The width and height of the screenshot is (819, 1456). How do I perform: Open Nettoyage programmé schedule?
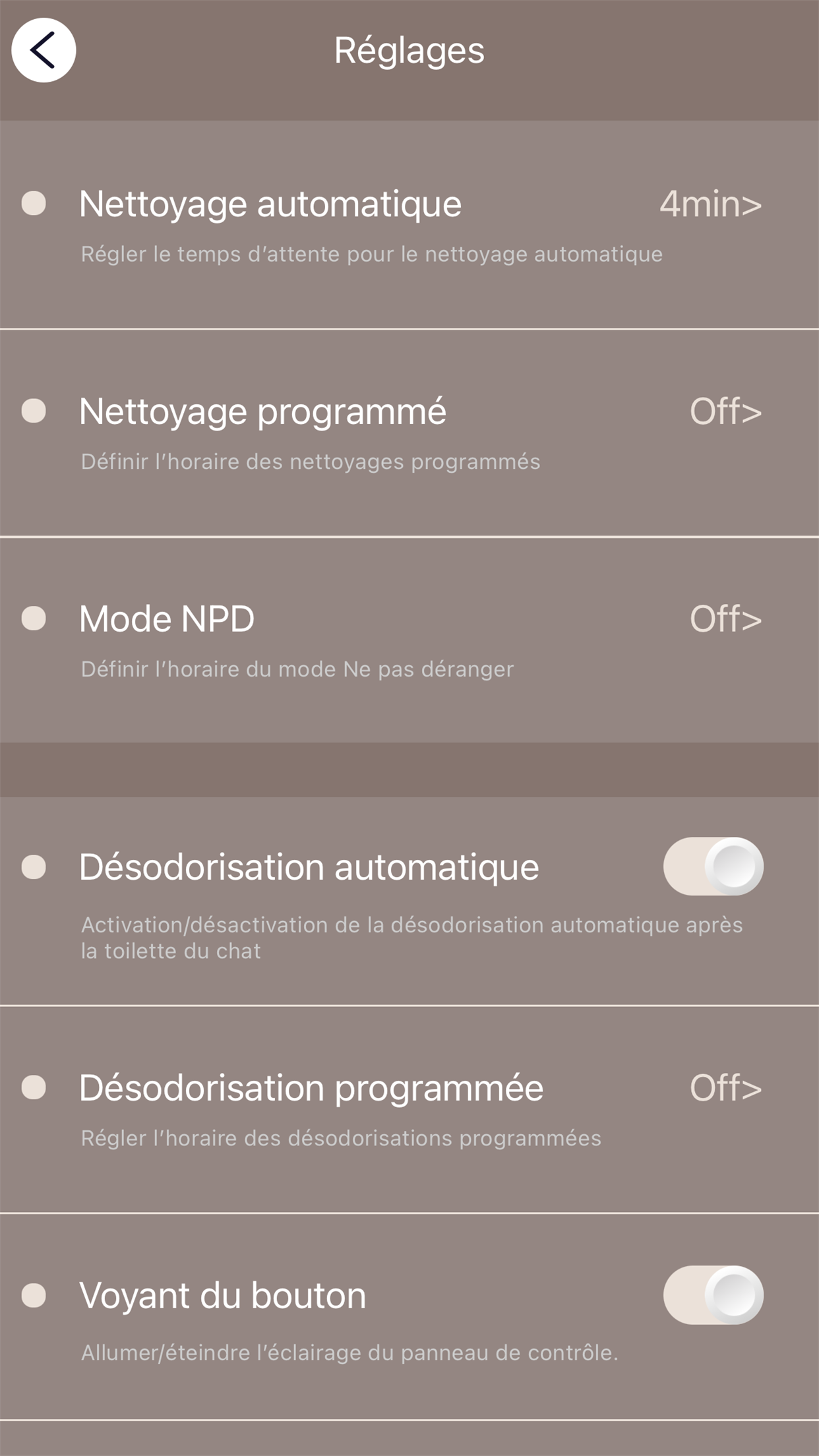coord(409,433)
